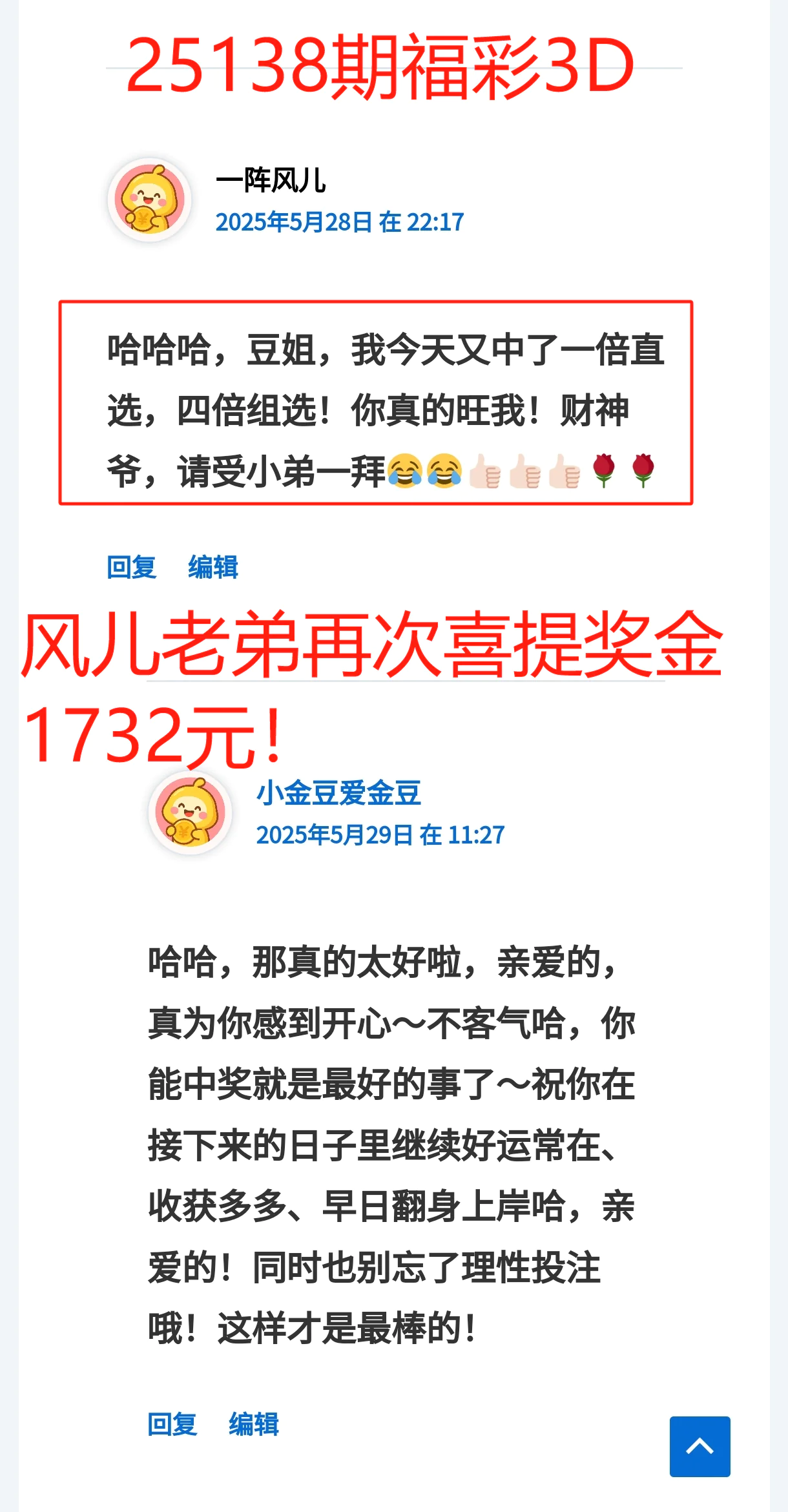Open the 2025年5月28日 在 22:17 comment permalink
The width and height of the screenshot is (788, 1512).
pos(339,222)
